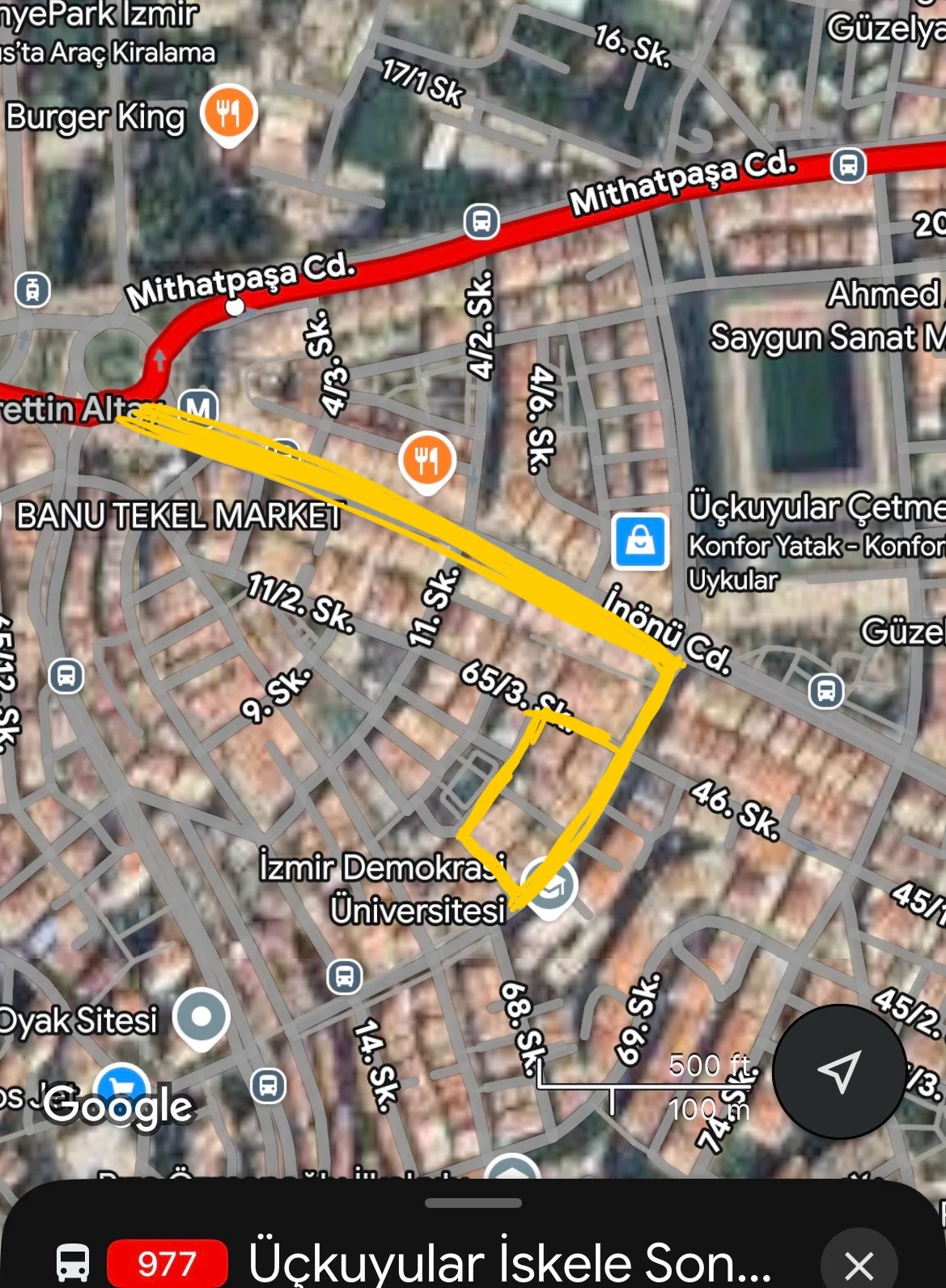Close the 977 route panel

click(859, 1264)
